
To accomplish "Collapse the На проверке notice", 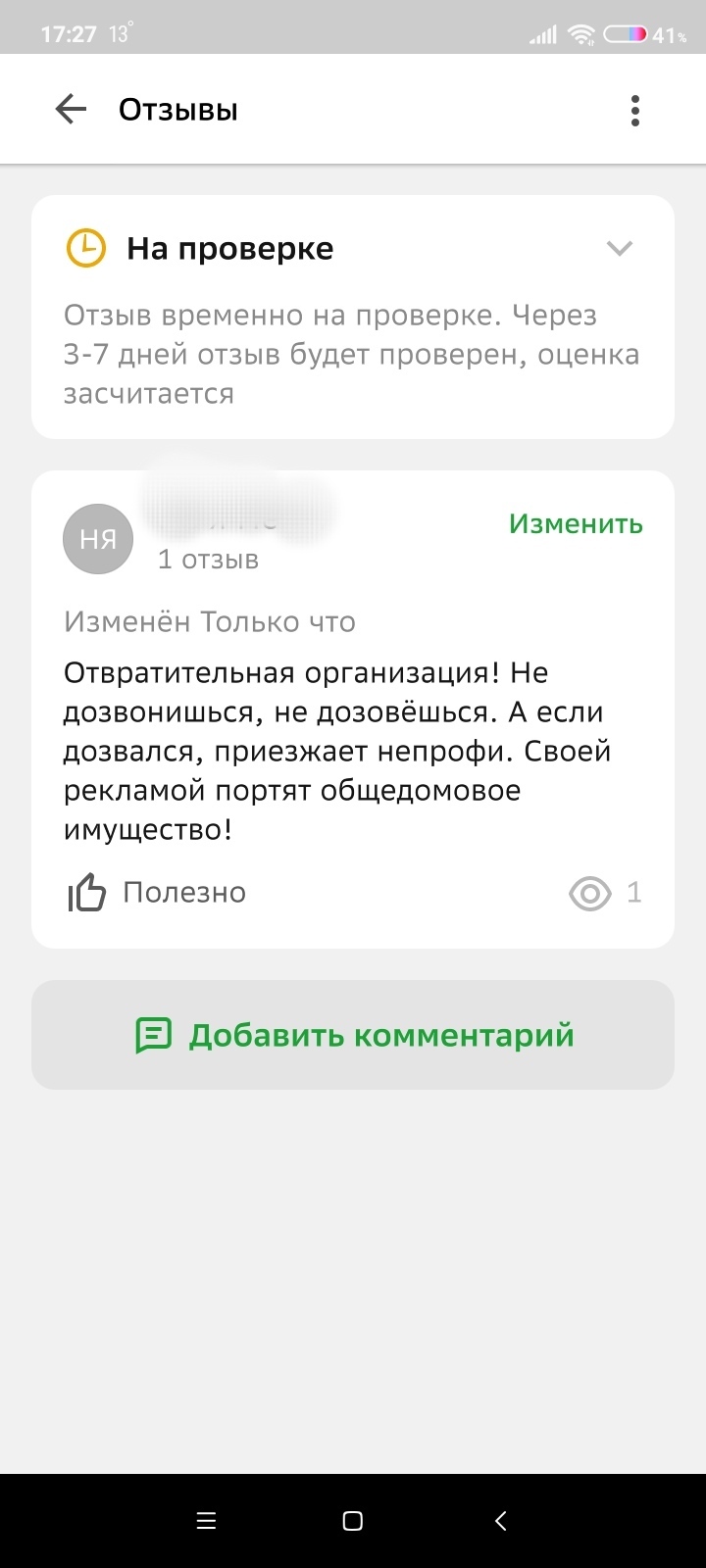I will pyautogui.click(x=619, y=248).
